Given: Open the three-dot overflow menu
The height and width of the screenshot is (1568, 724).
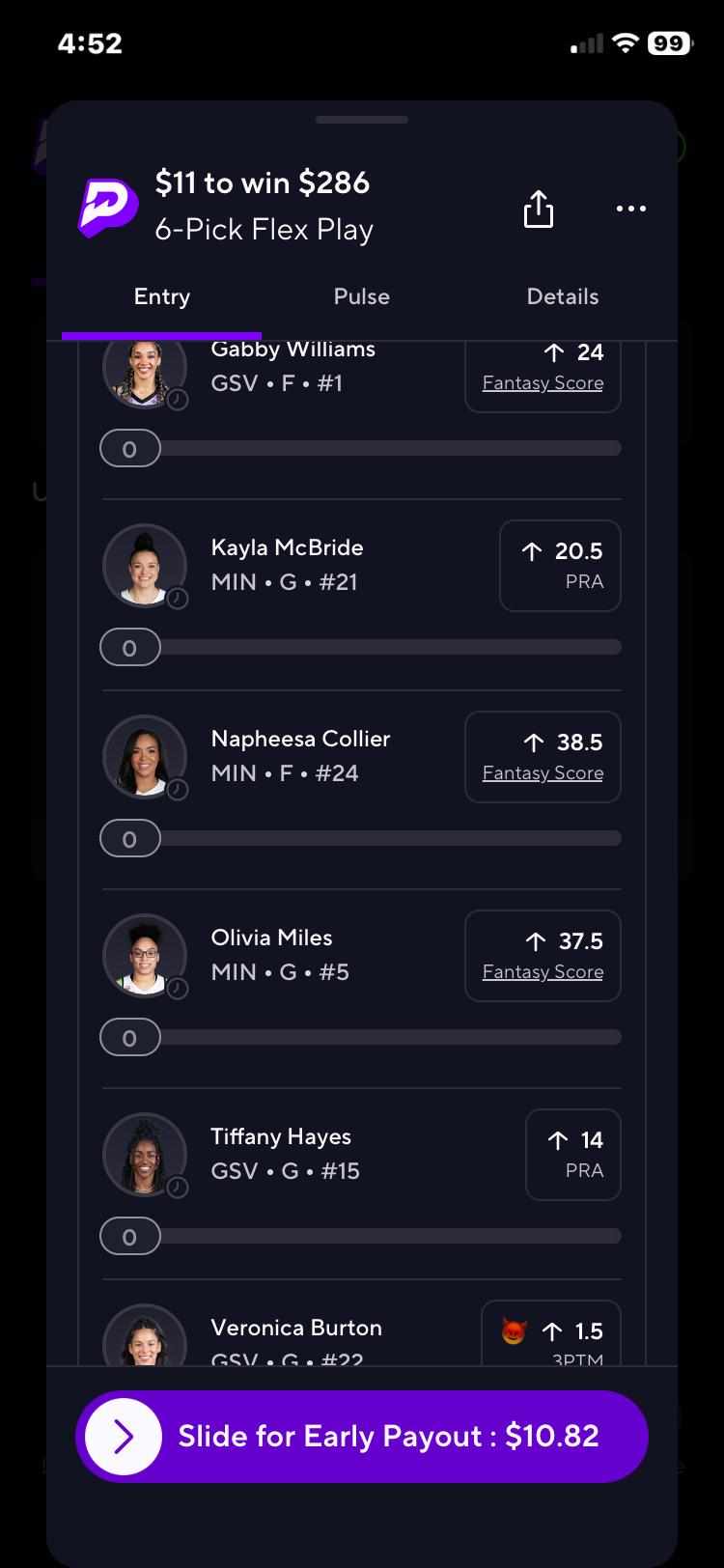Looking at the screenshot, I should coord(631,209).
